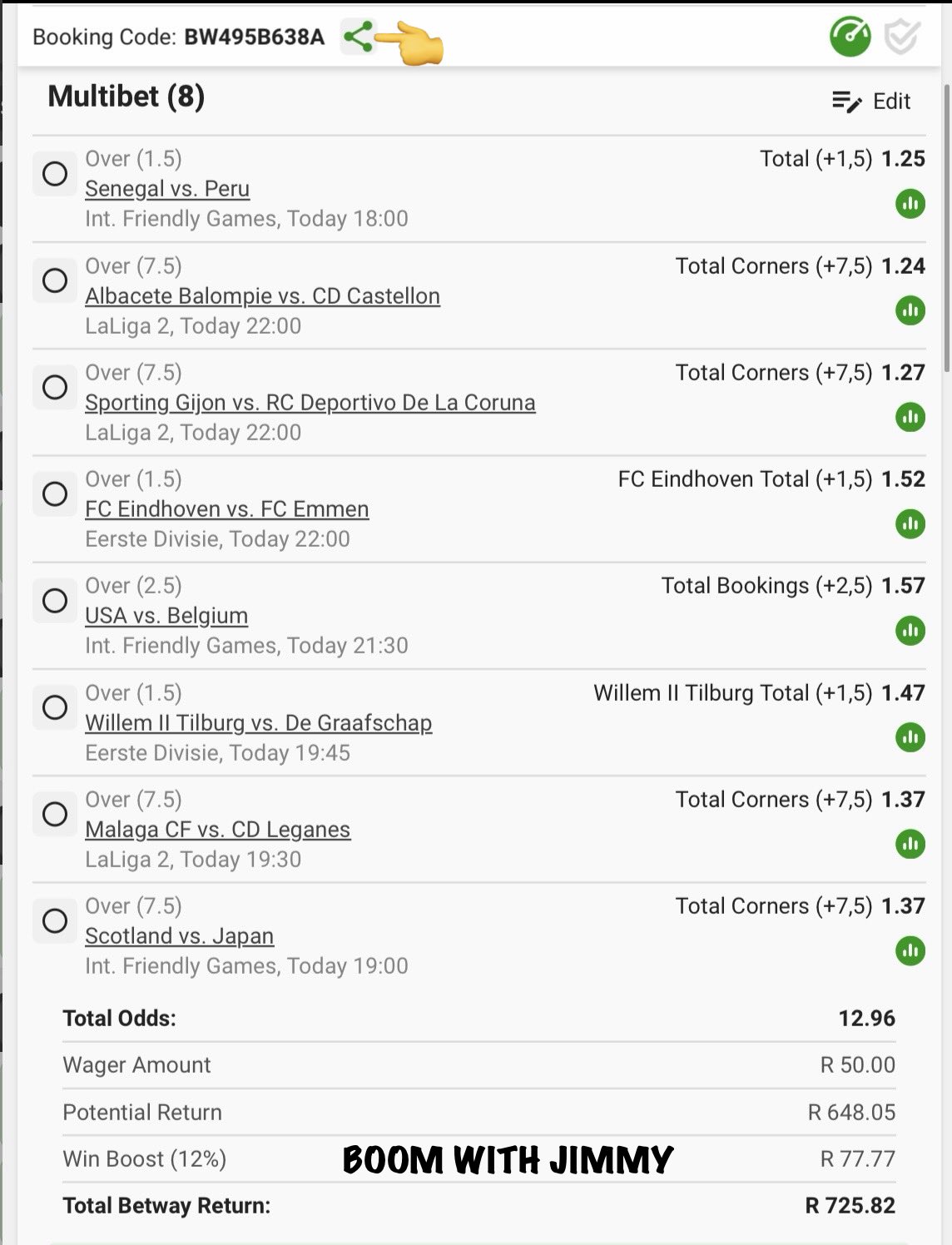View stats for Senegal vs. Peru
This screenshot has width=952, height=1245.
(910, 204)
